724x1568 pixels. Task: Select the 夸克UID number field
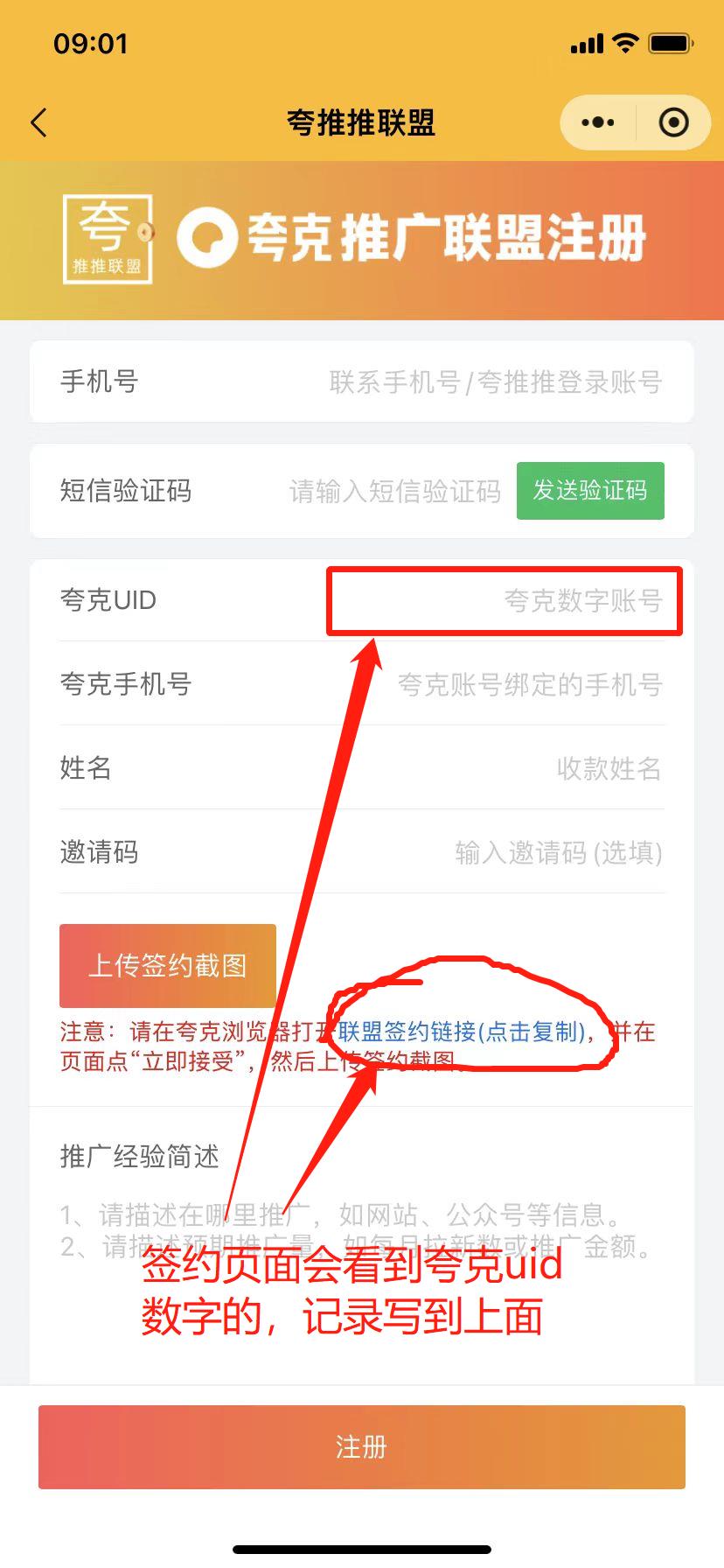504,601
